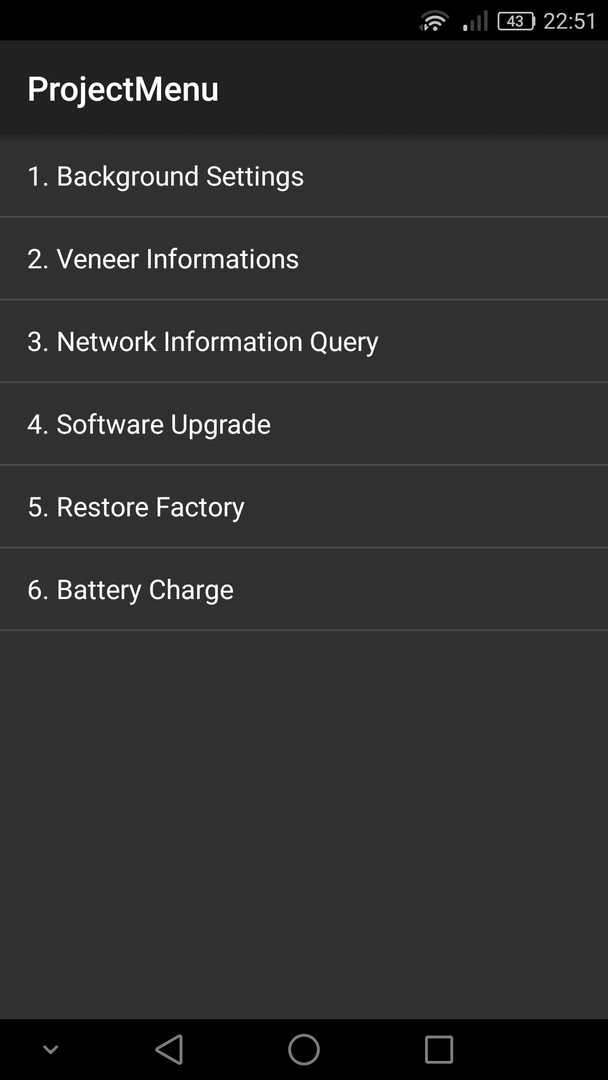
Task: Hide the navigation bar with the down chevron
Action: [50, 1050]
